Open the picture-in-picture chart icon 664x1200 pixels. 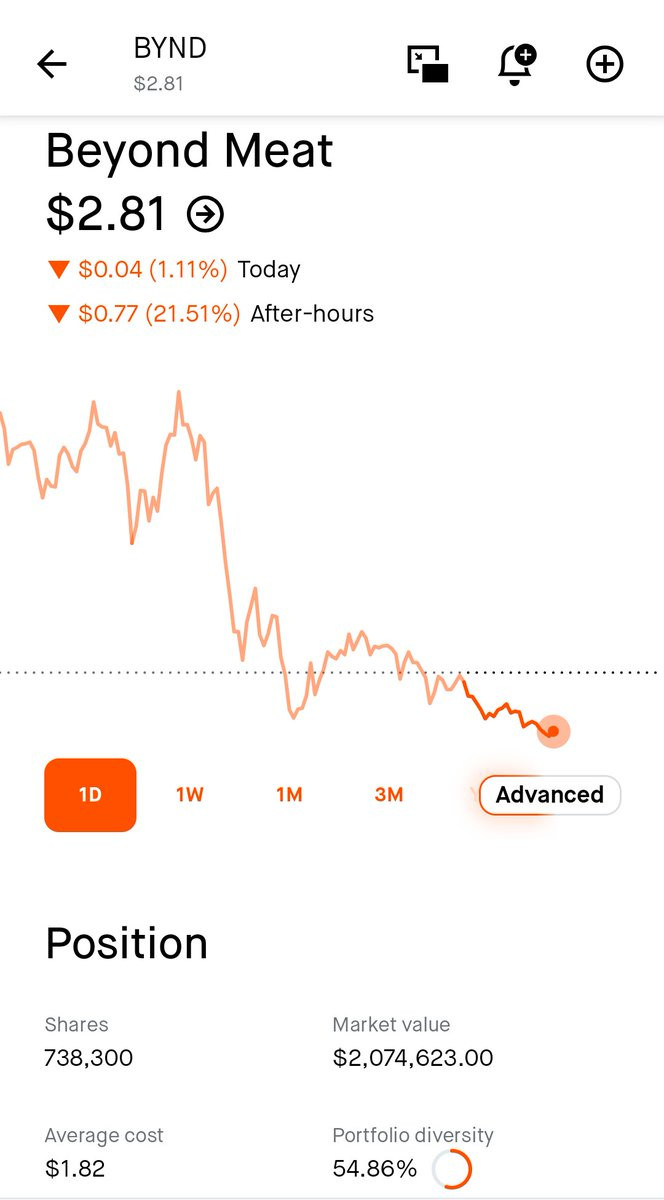click(x=427, y=64)
